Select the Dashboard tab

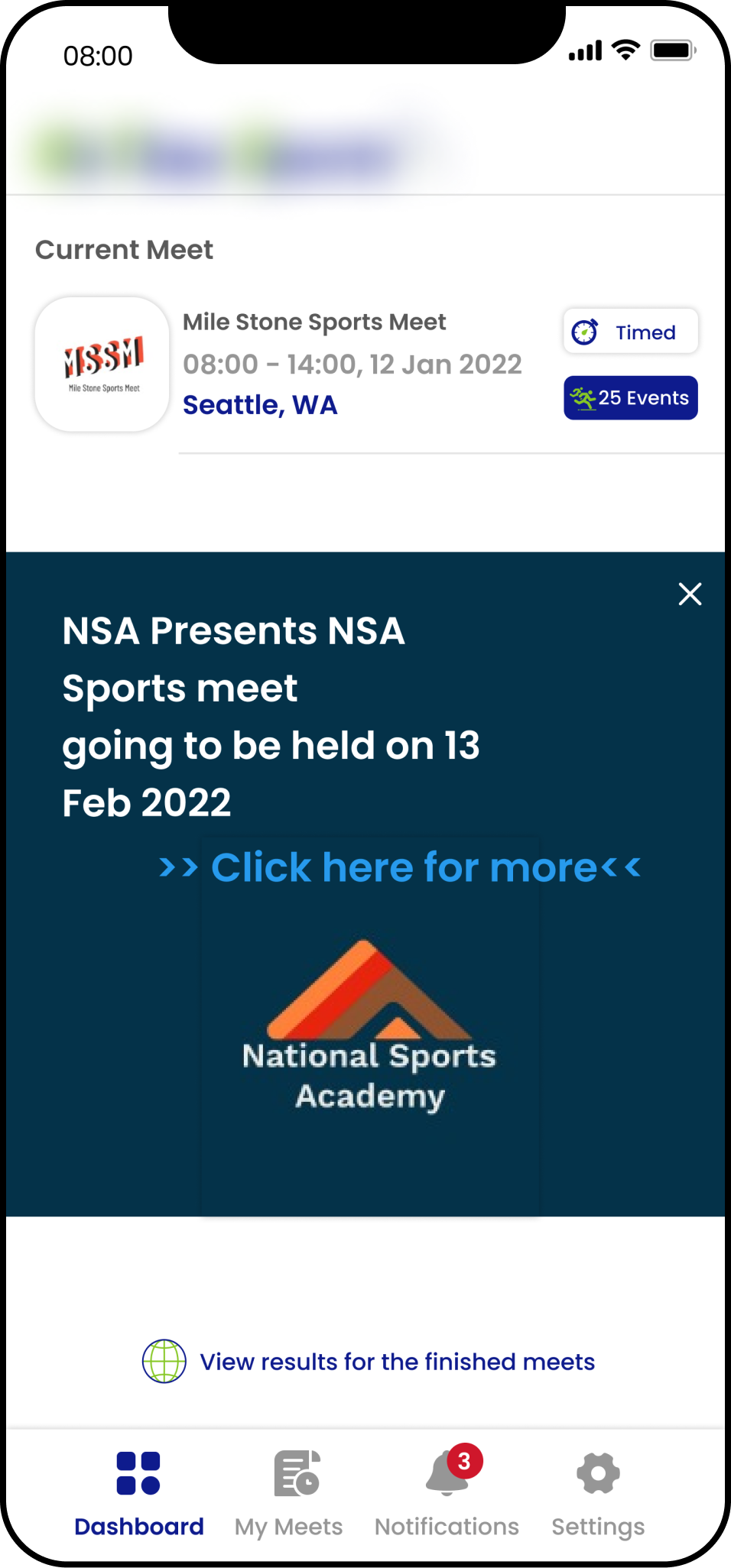(x=139, y=1492)
